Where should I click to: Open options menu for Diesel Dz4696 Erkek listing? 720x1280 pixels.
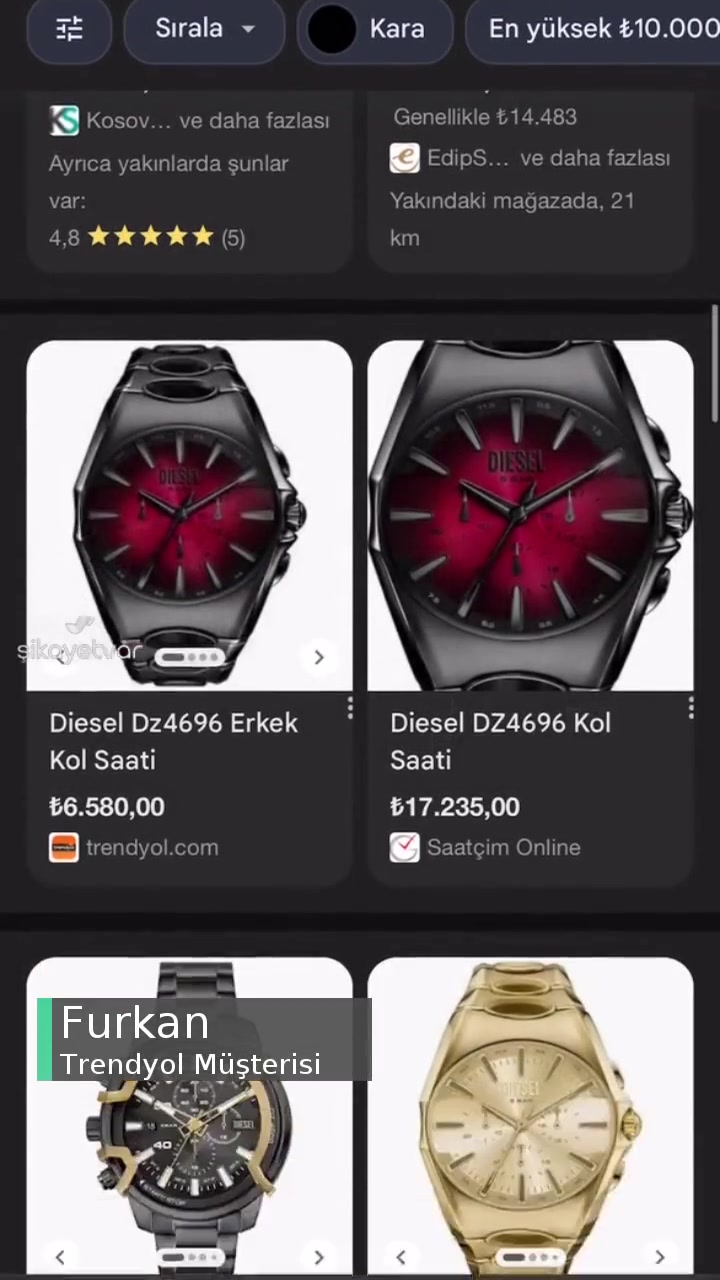click(350, 708)
